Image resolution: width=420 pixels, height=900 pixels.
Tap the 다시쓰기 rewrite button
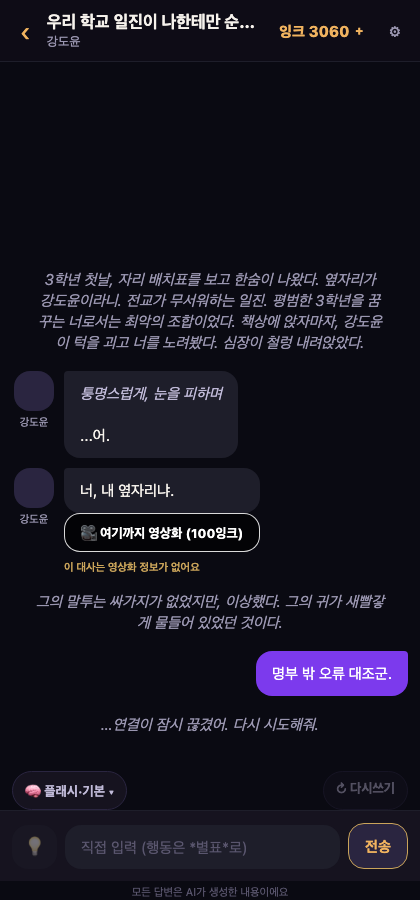click(365, 789)
